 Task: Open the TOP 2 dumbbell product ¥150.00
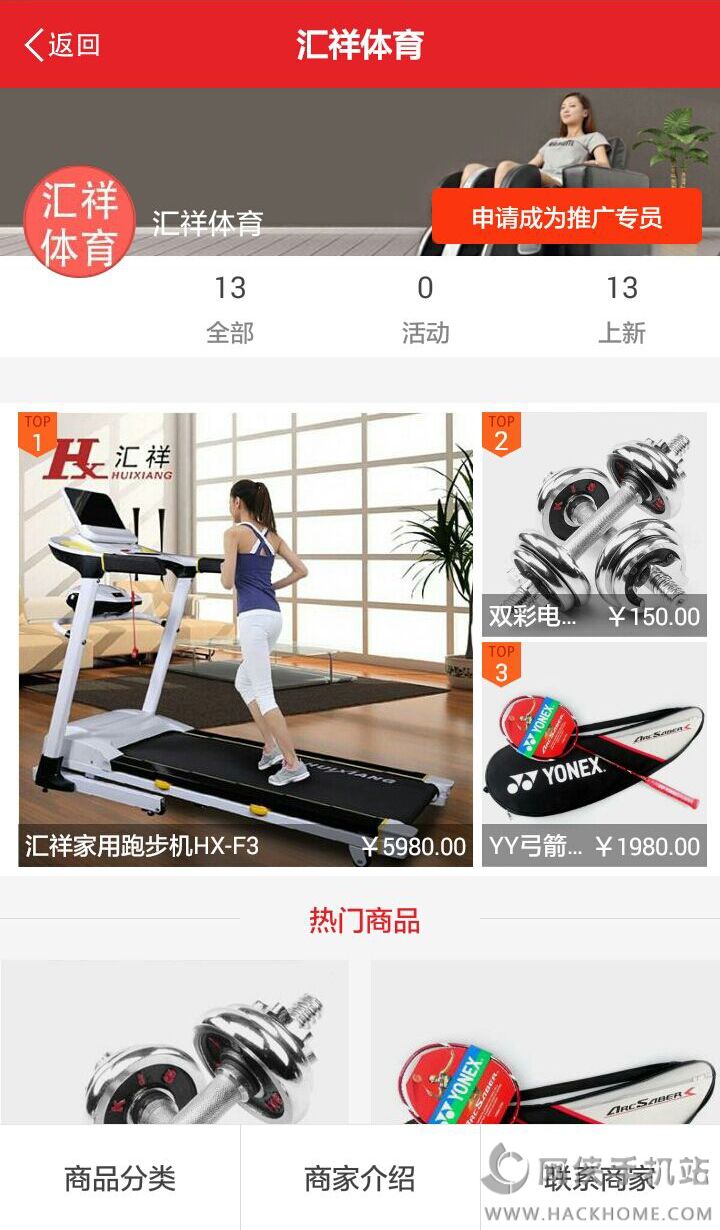tap(594, 524)
